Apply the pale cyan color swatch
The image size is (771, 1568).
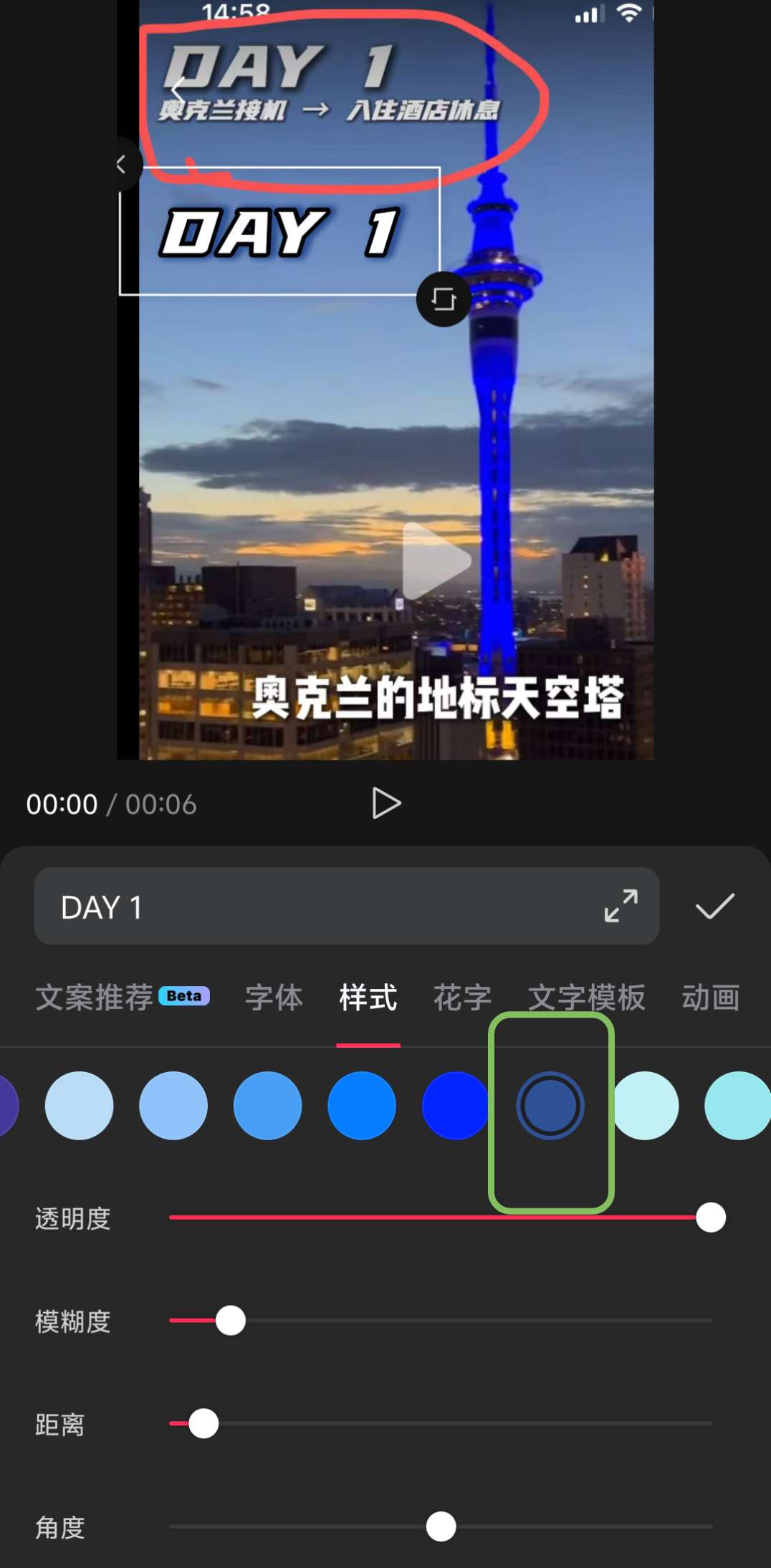(646, 1105)
